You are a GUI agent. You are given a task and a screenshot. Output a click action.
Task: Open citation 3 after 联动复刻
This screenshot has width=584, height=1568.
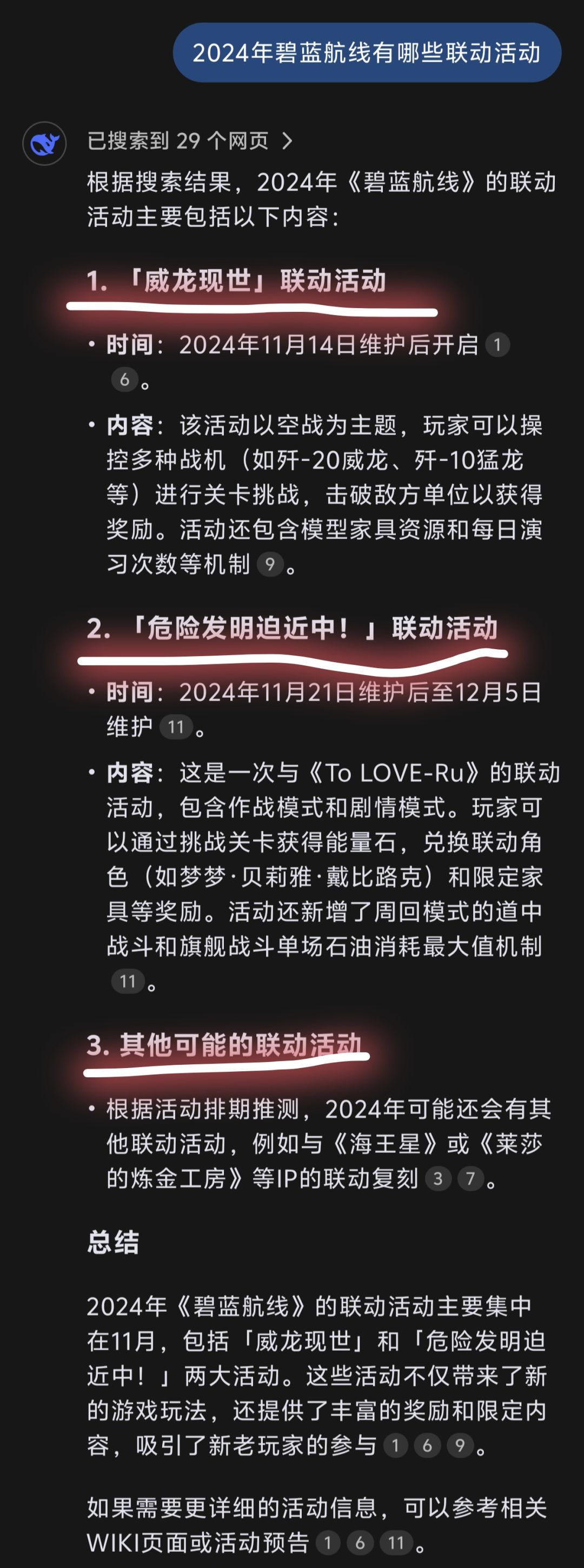[x=438, y=1179]
